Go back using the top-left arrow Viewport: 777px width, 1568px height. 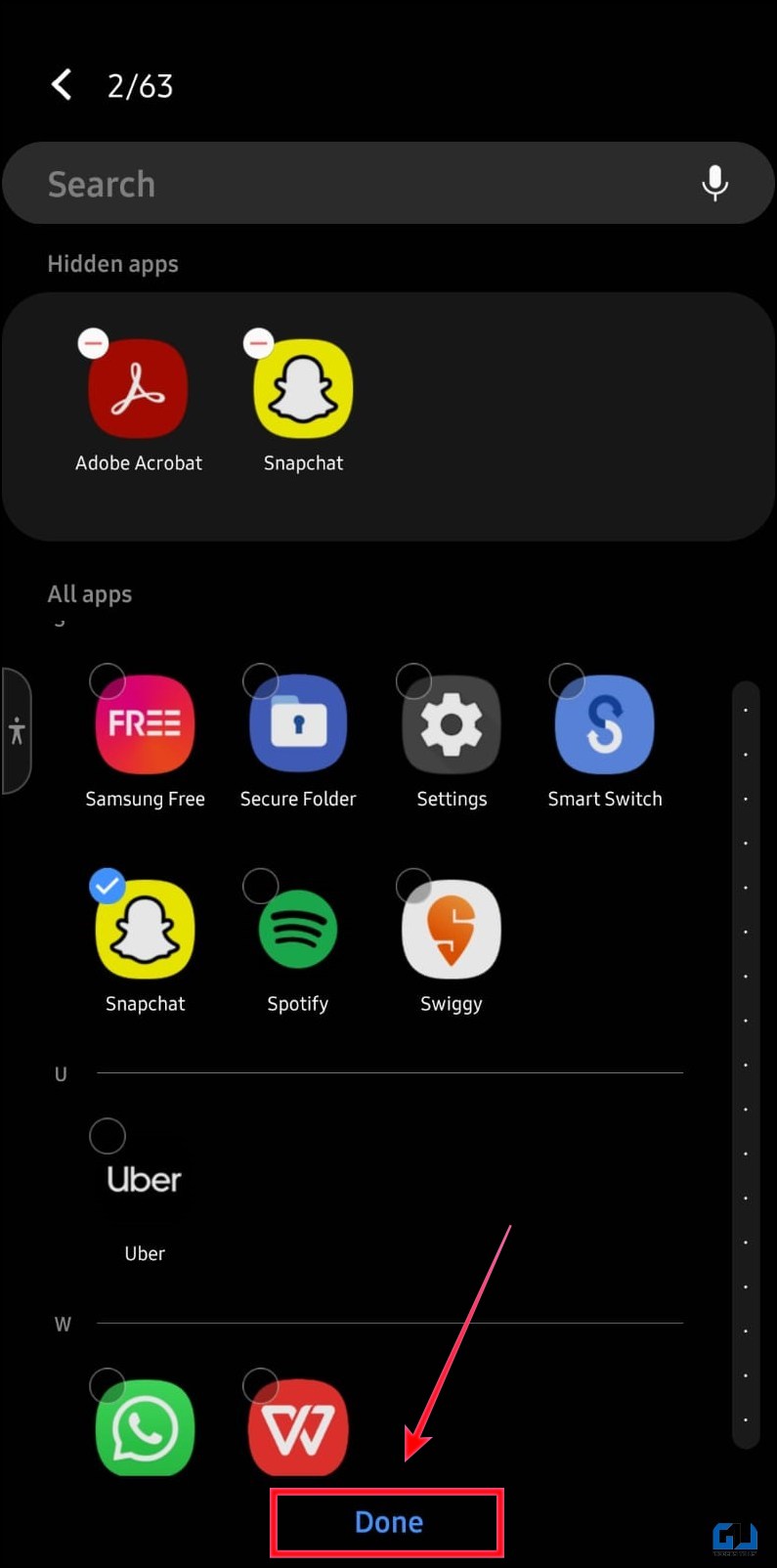pyautogui.click(x=62, y=85)
